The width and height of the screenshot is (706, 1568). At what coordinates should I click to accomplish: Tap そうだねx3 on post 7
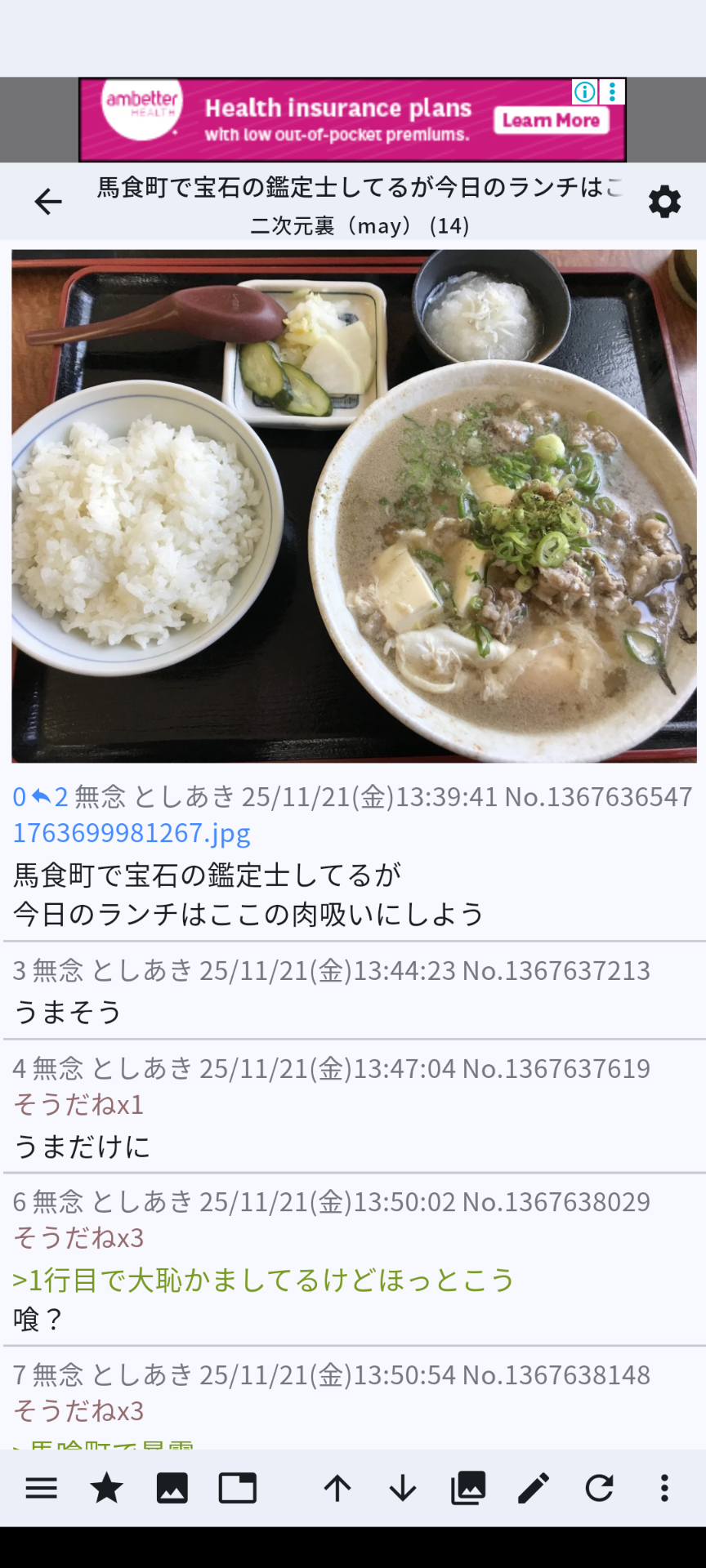point(78,1411)
